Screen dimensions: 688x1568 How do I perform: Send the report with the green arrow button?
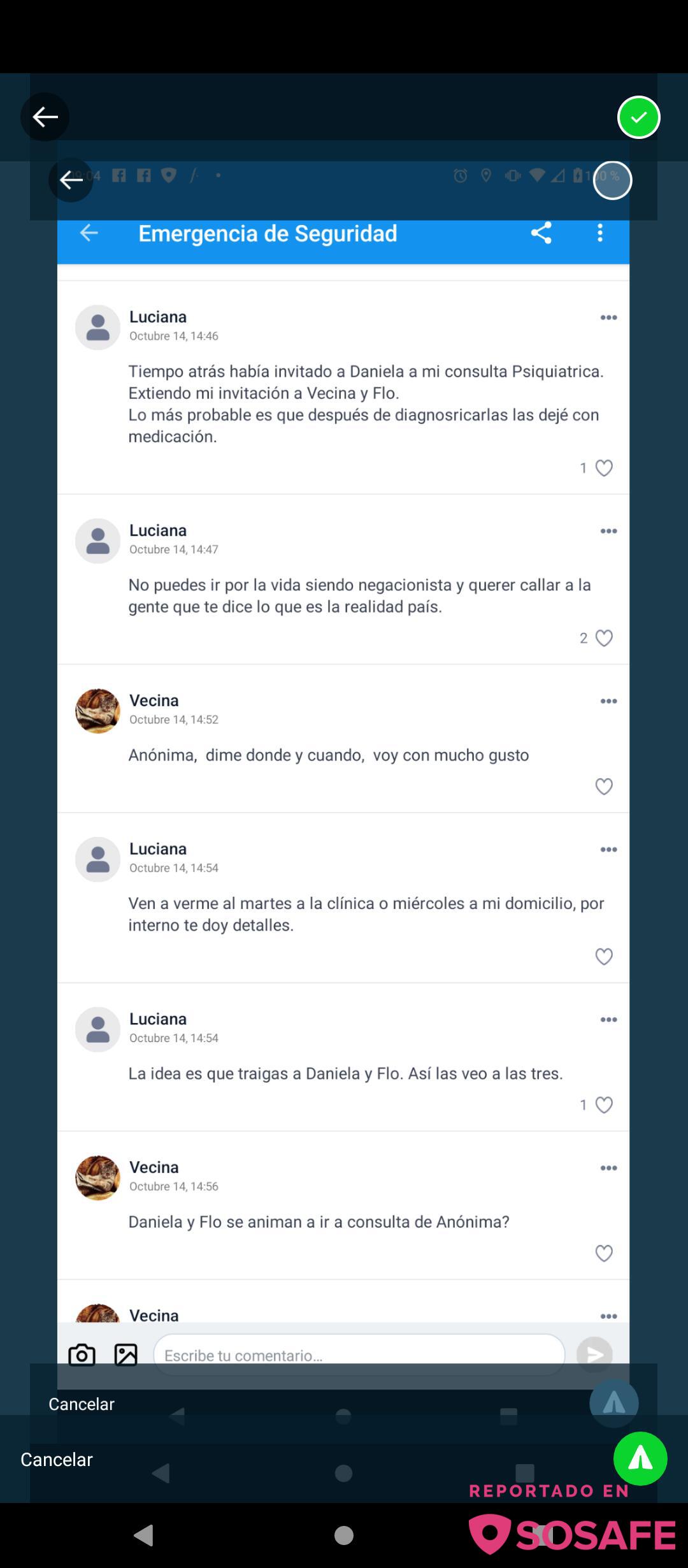click(640, 1458)
